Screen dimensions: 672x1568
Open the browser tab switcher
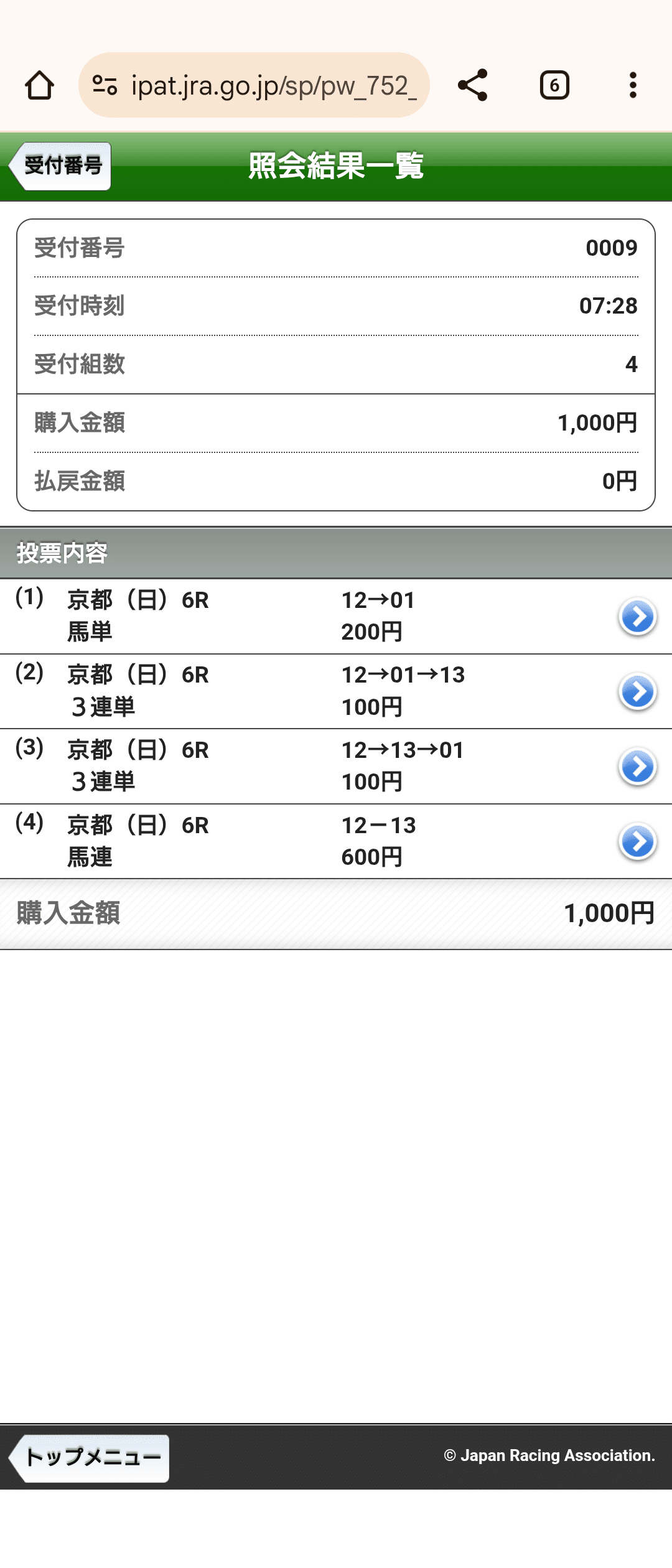[554, 85]
